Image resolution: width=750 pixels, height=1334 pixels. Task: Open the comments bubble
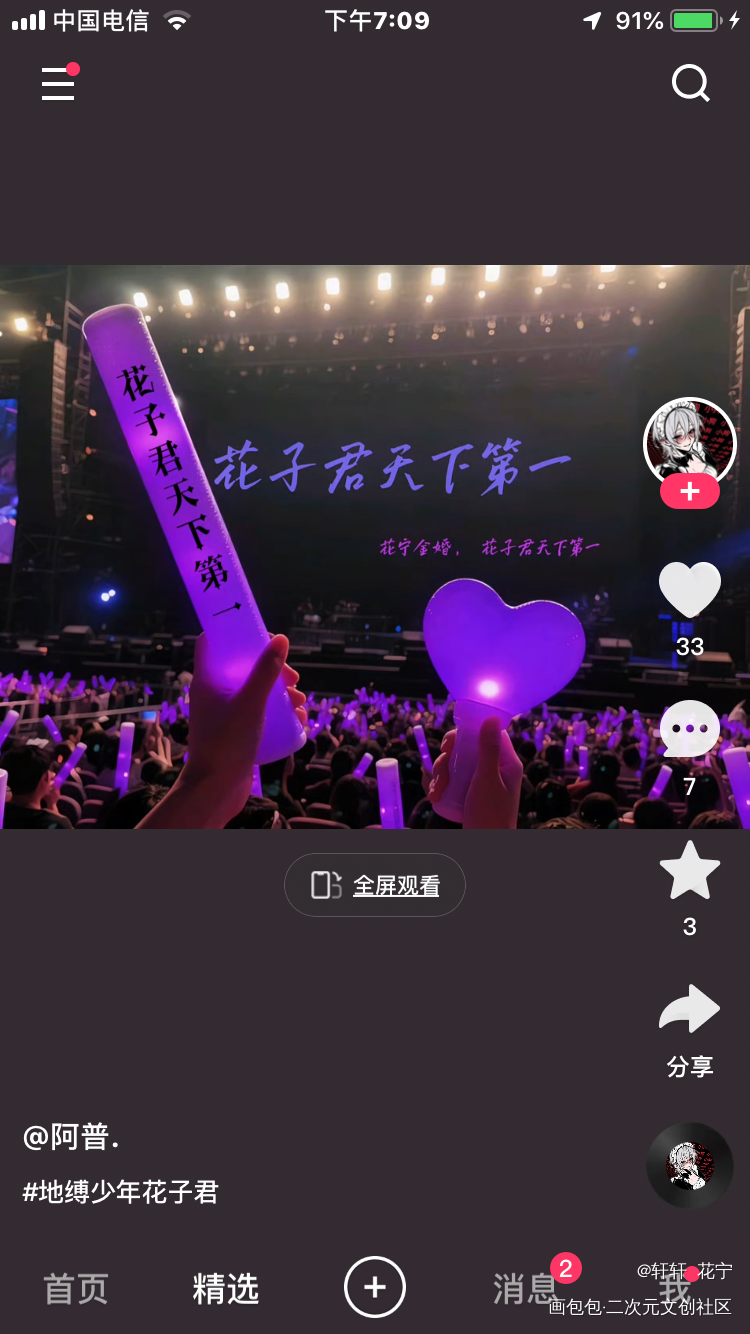coord(690,730)
